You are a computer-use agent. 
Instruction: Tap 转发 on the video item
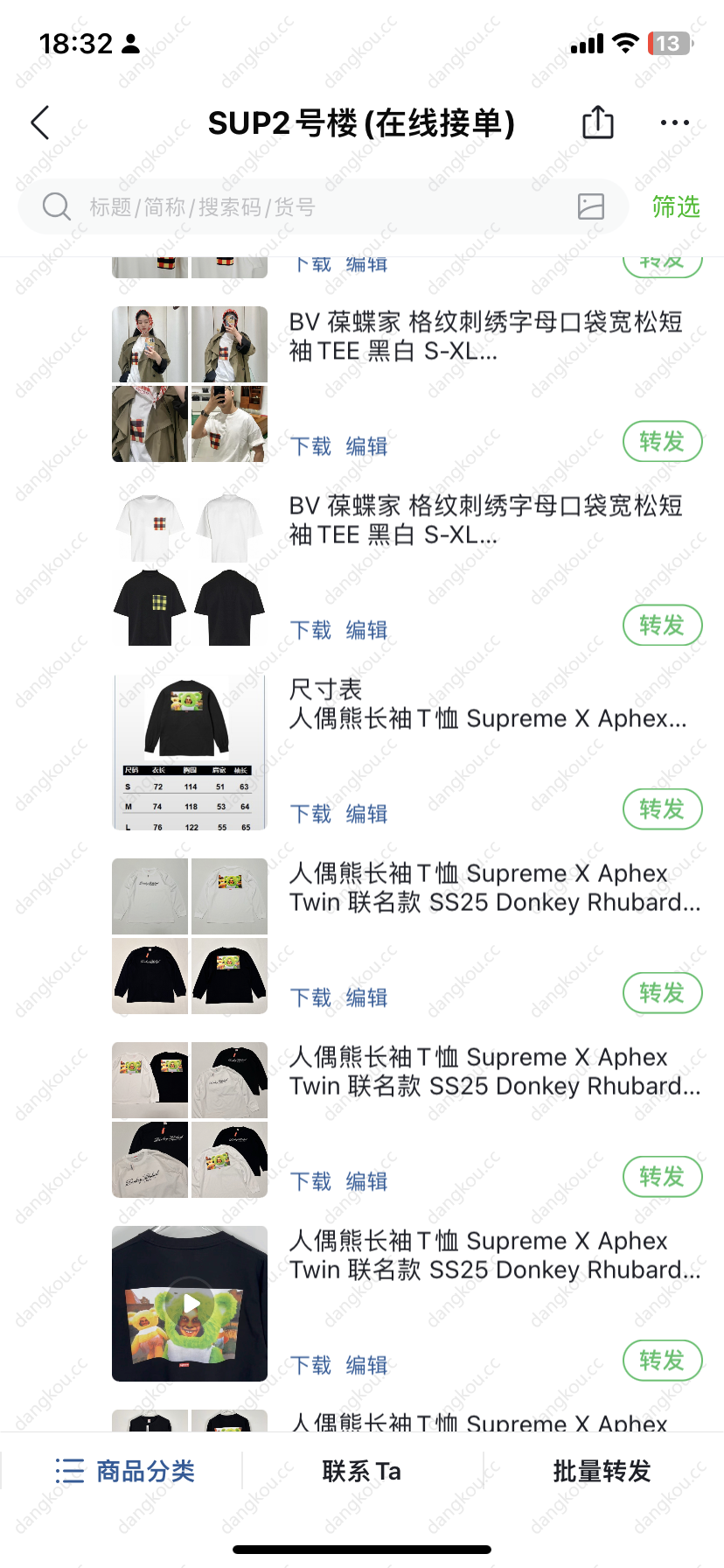[663, 1361]
